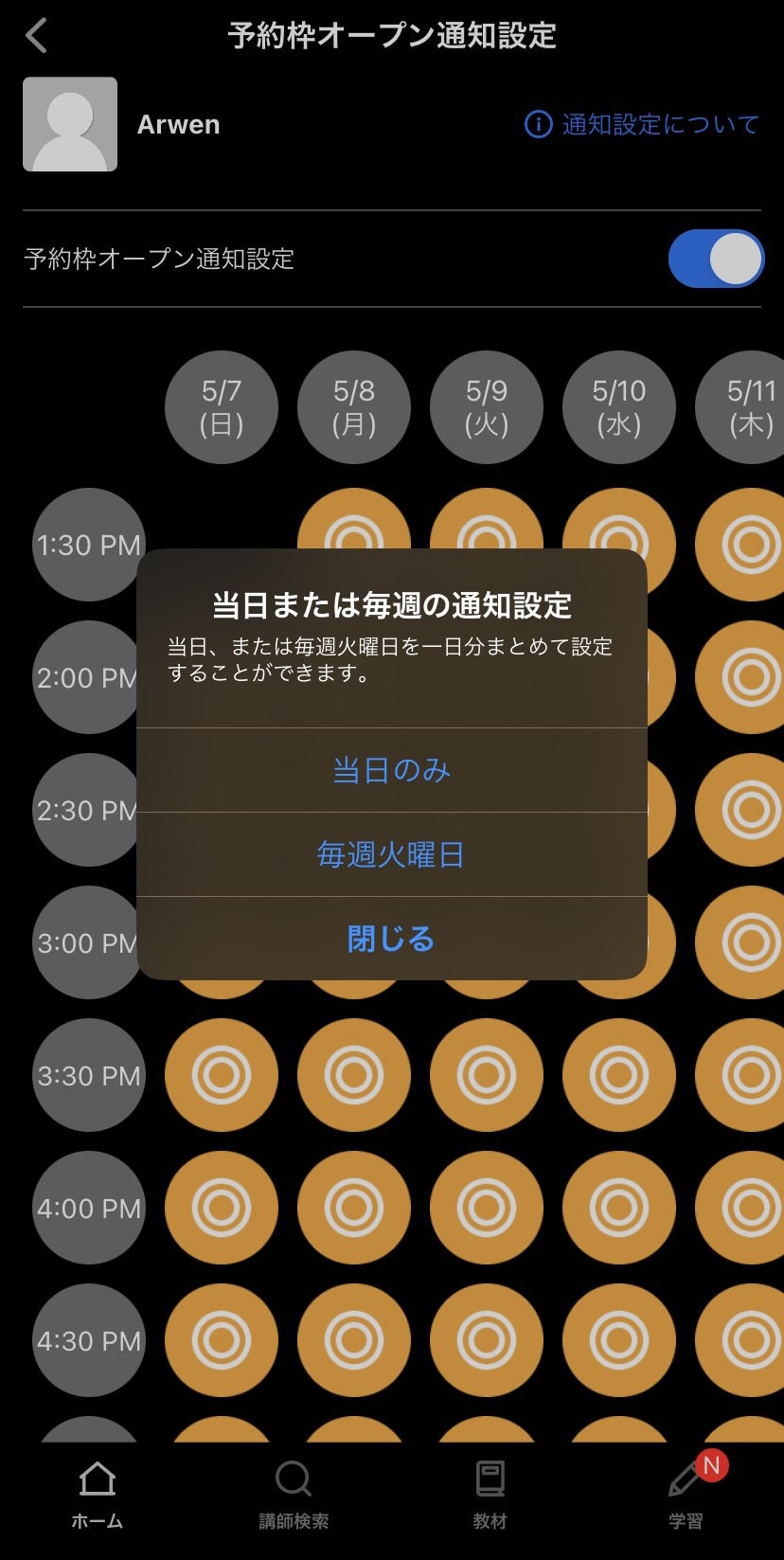Select 当日のみ in the dialog
784x1560 pixels.
coord(391,770)
